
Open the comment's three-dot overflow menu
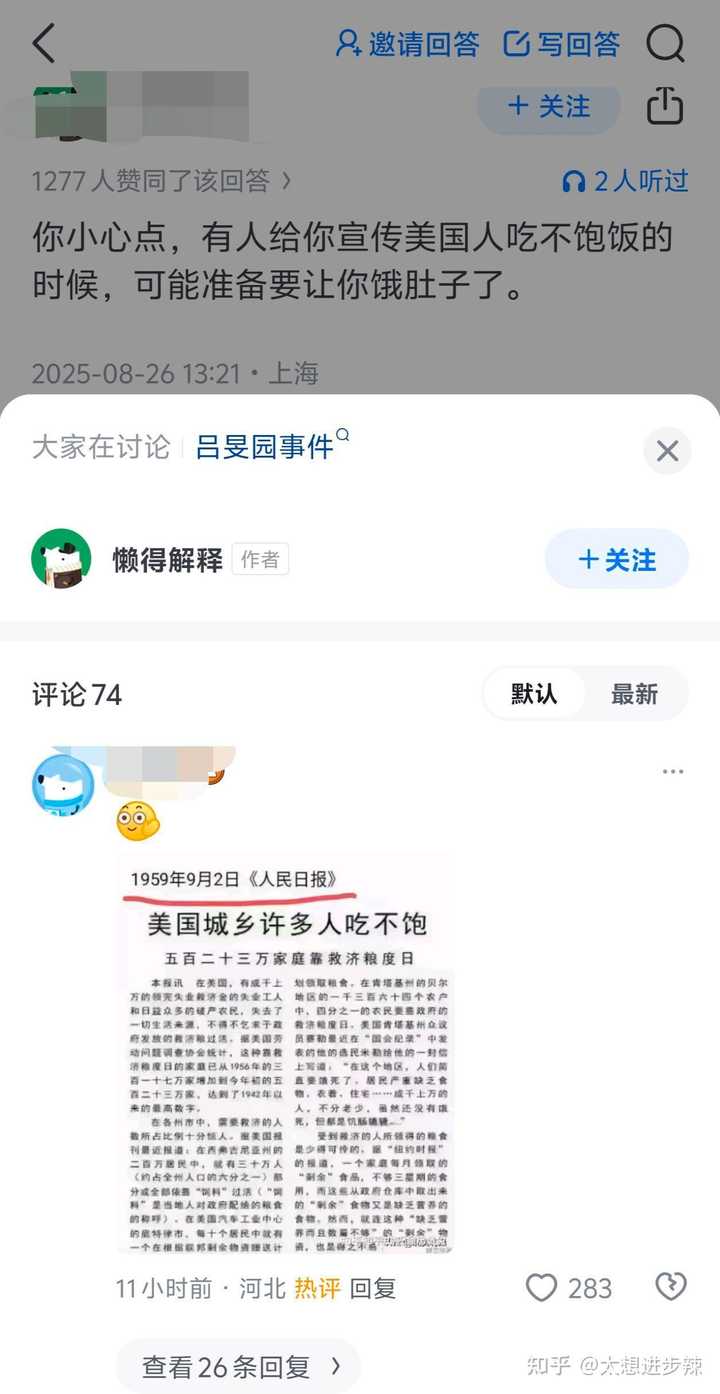click(x=673, y=772)
